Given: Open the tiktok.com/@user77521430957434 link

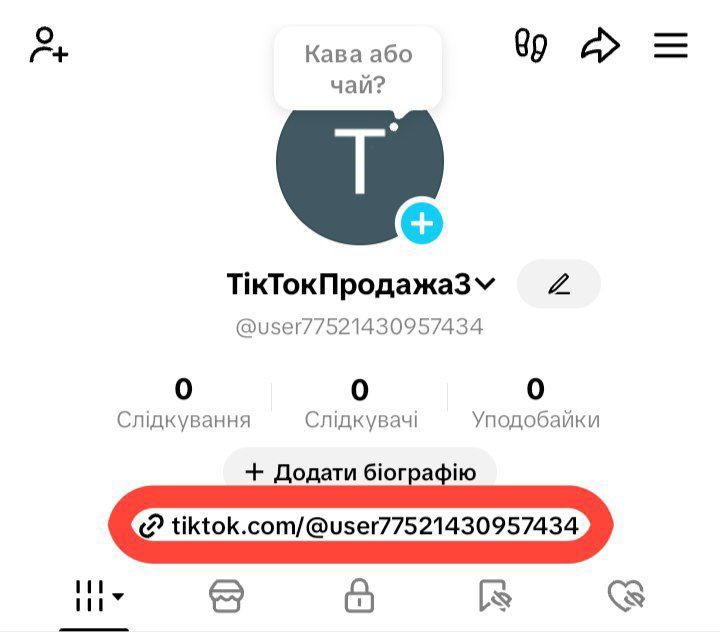Looking at the screenshot, I should [360, 525].
